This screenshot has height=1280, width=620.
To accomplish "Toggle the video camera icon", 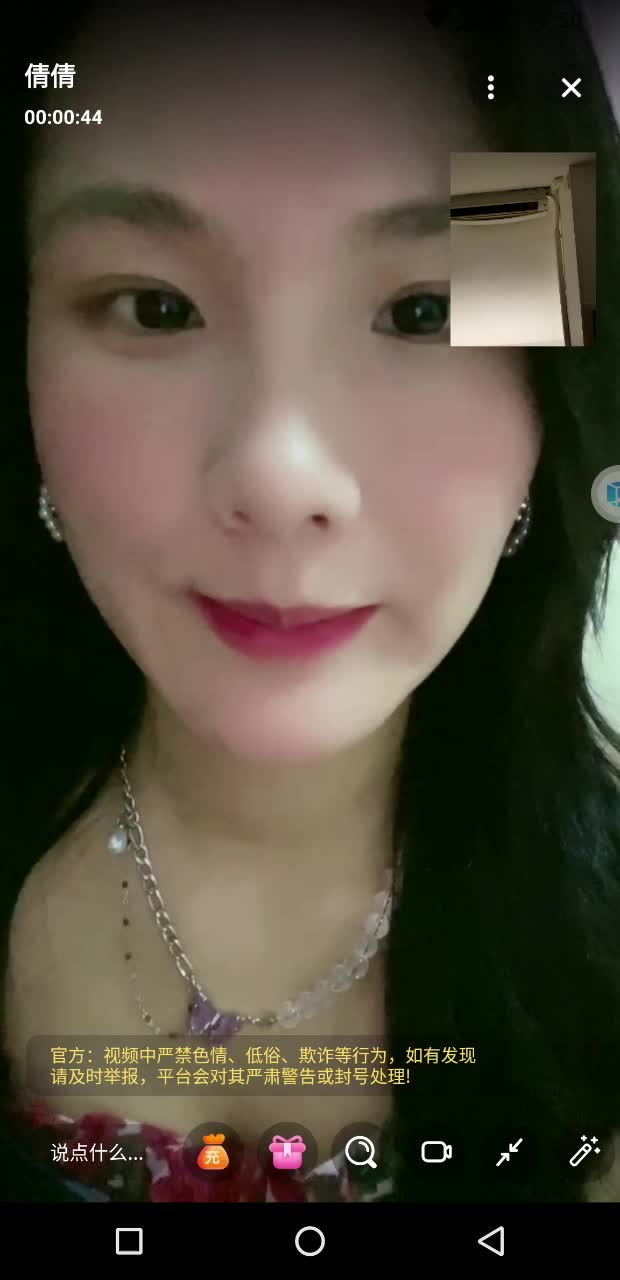I will [436, 1152].
